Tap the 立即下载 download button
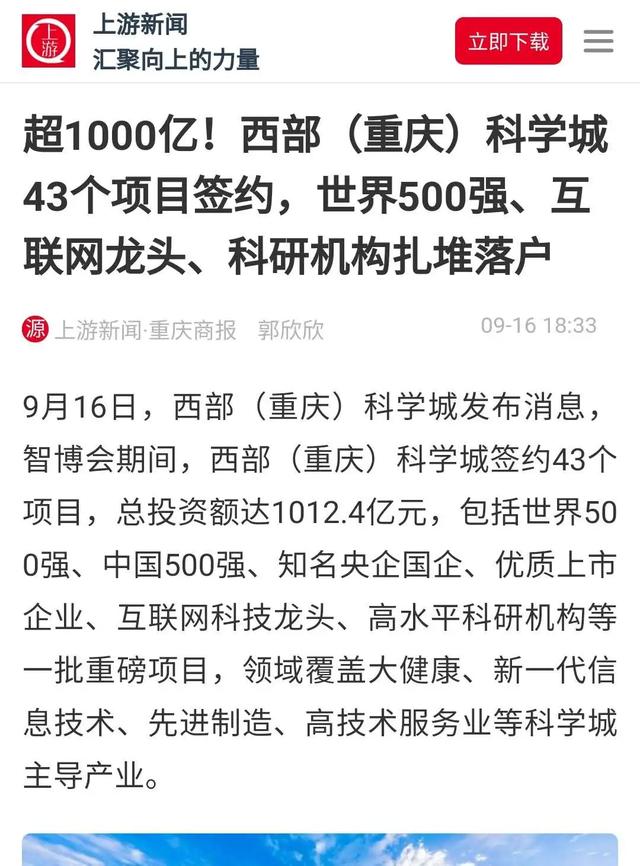Viewport: 640px width, 866px height. coord(508,41)
